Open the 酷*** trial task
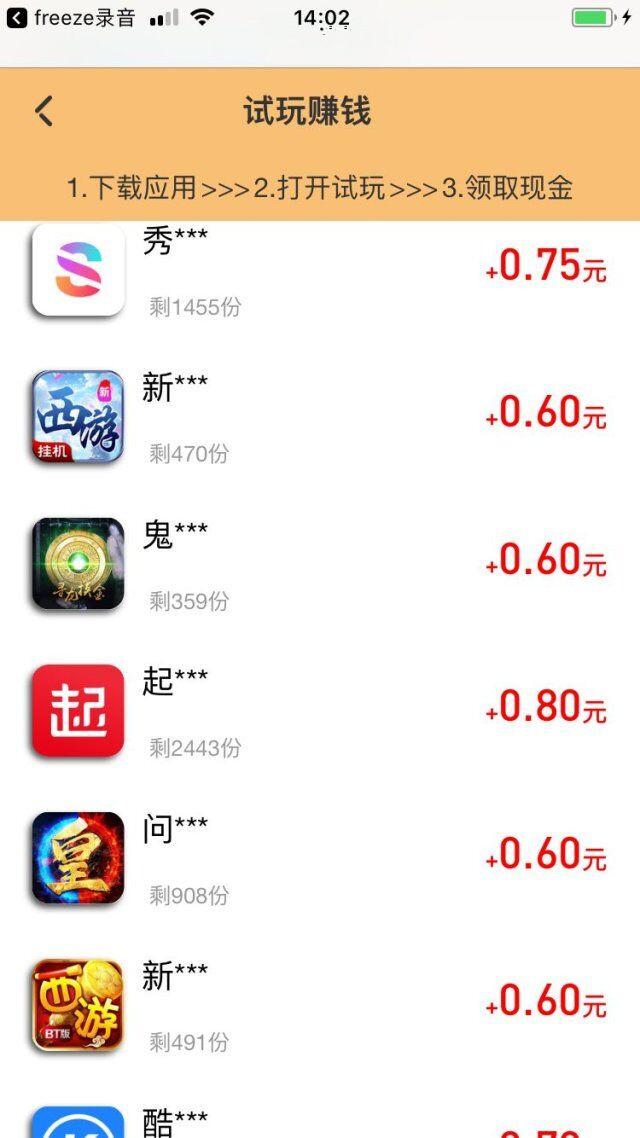 tap(320, 1122)
